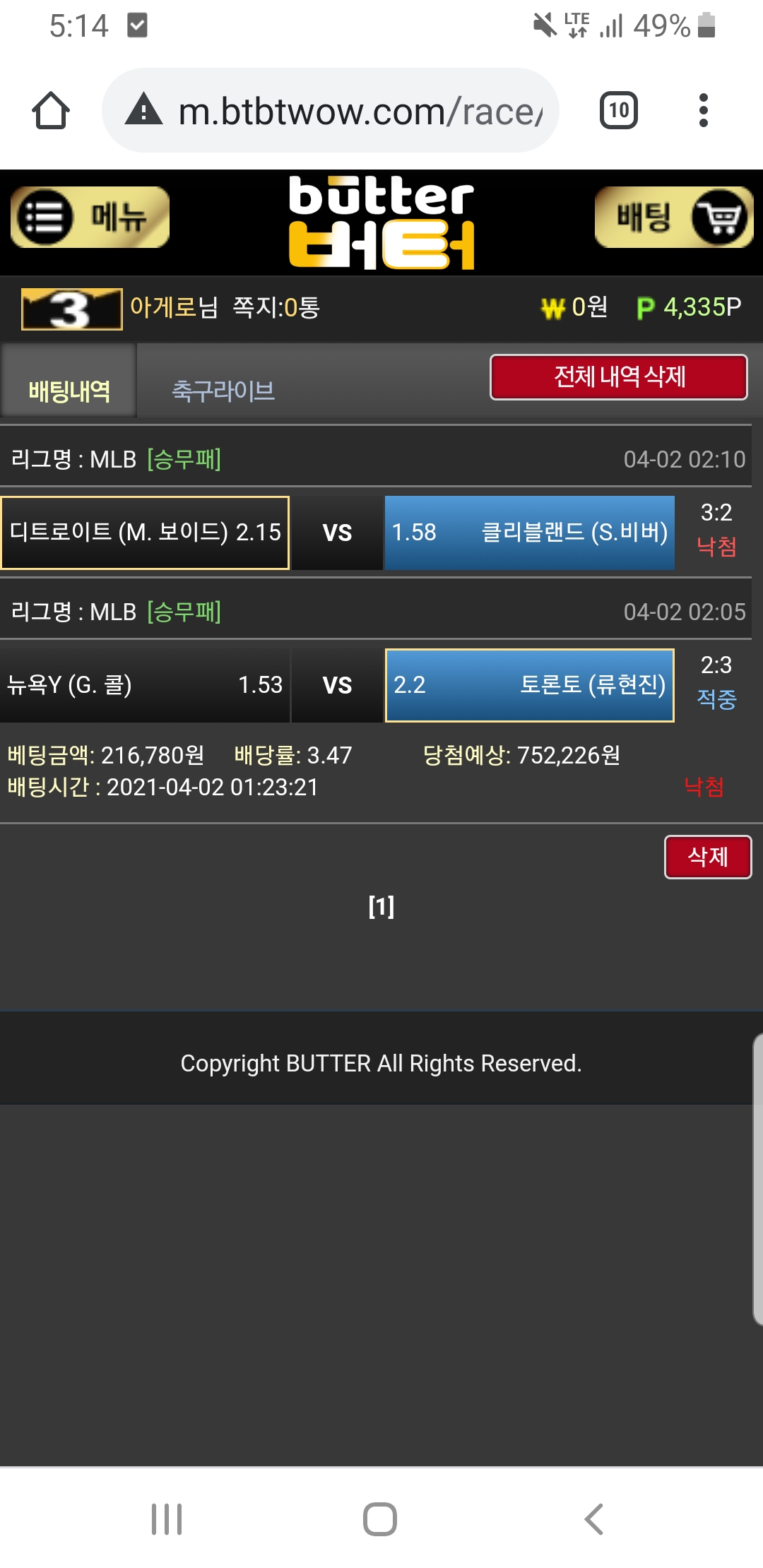The height and width of the screenshot is (1568, 763).
Task: Tap the m.btbtwow.com address bar
Action: [330, 111]
